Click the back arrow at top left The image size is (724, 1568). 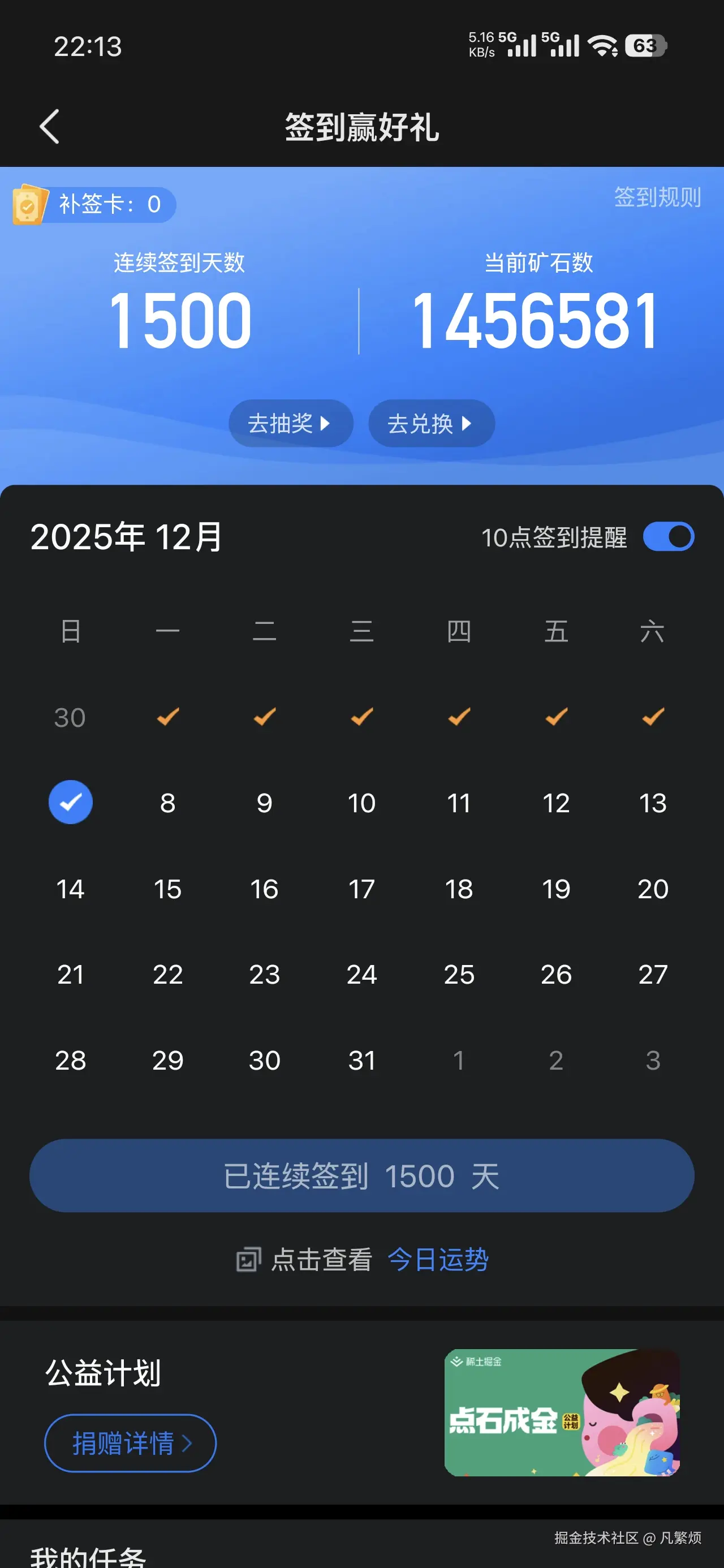pos(49,127)
